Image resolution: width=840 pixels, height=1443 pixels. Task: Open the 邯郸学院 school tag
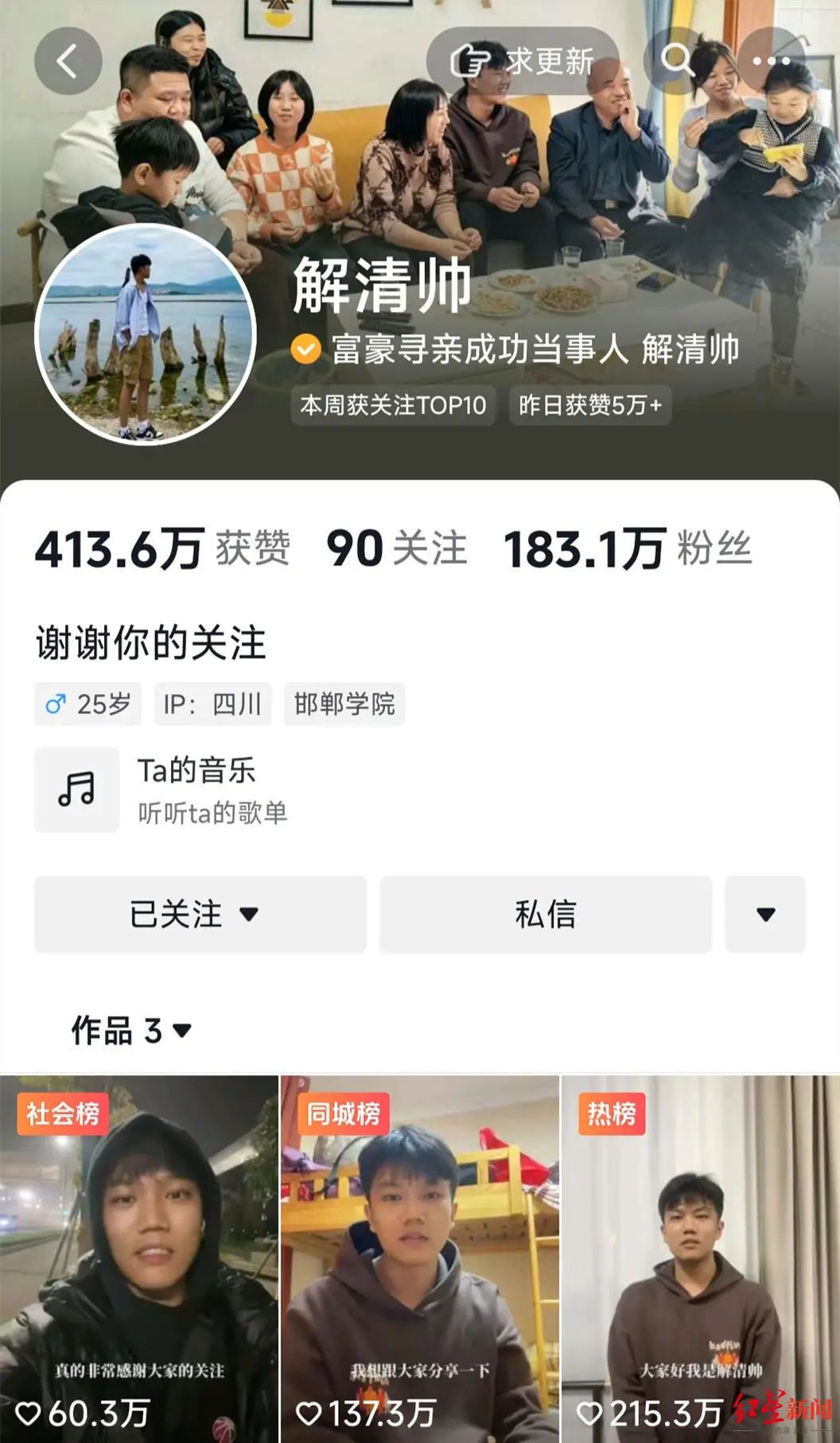(344, 704)
